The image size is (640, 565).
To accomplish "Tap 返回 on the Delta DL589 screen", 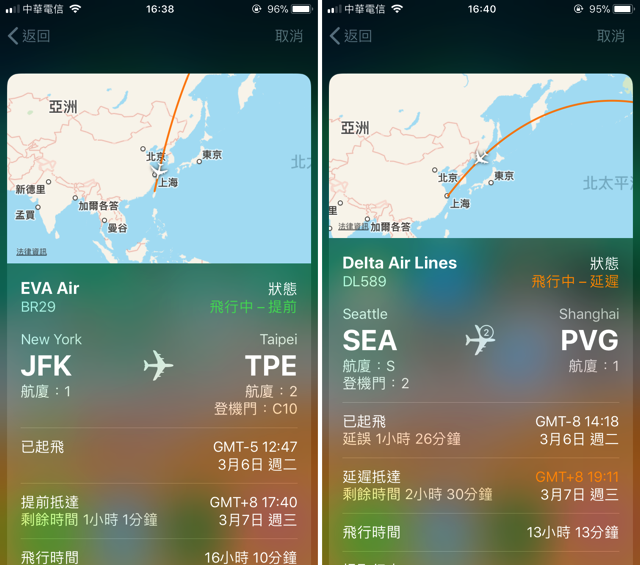I will [x=352, y=36].
